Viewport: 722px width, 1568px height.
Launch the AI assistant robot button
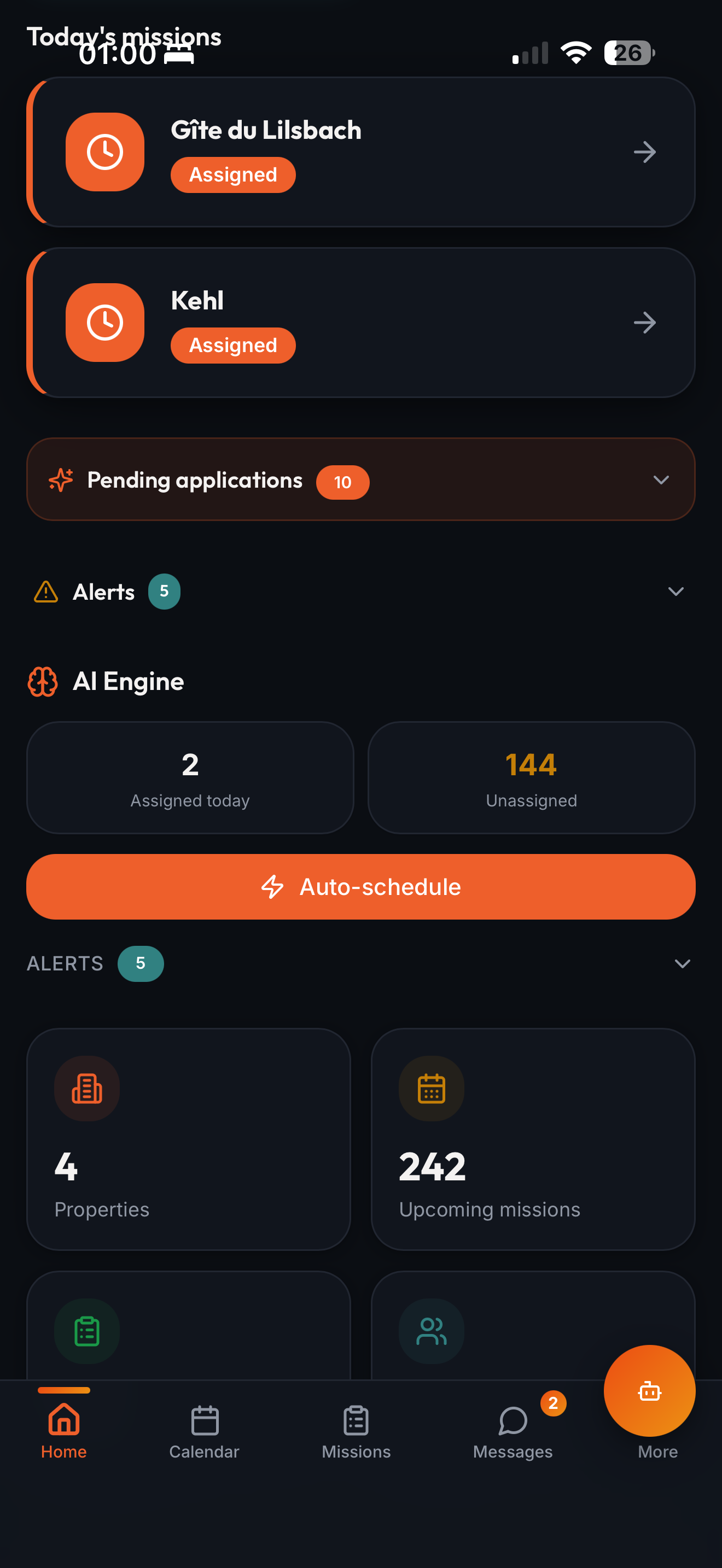pos(649,1390)
